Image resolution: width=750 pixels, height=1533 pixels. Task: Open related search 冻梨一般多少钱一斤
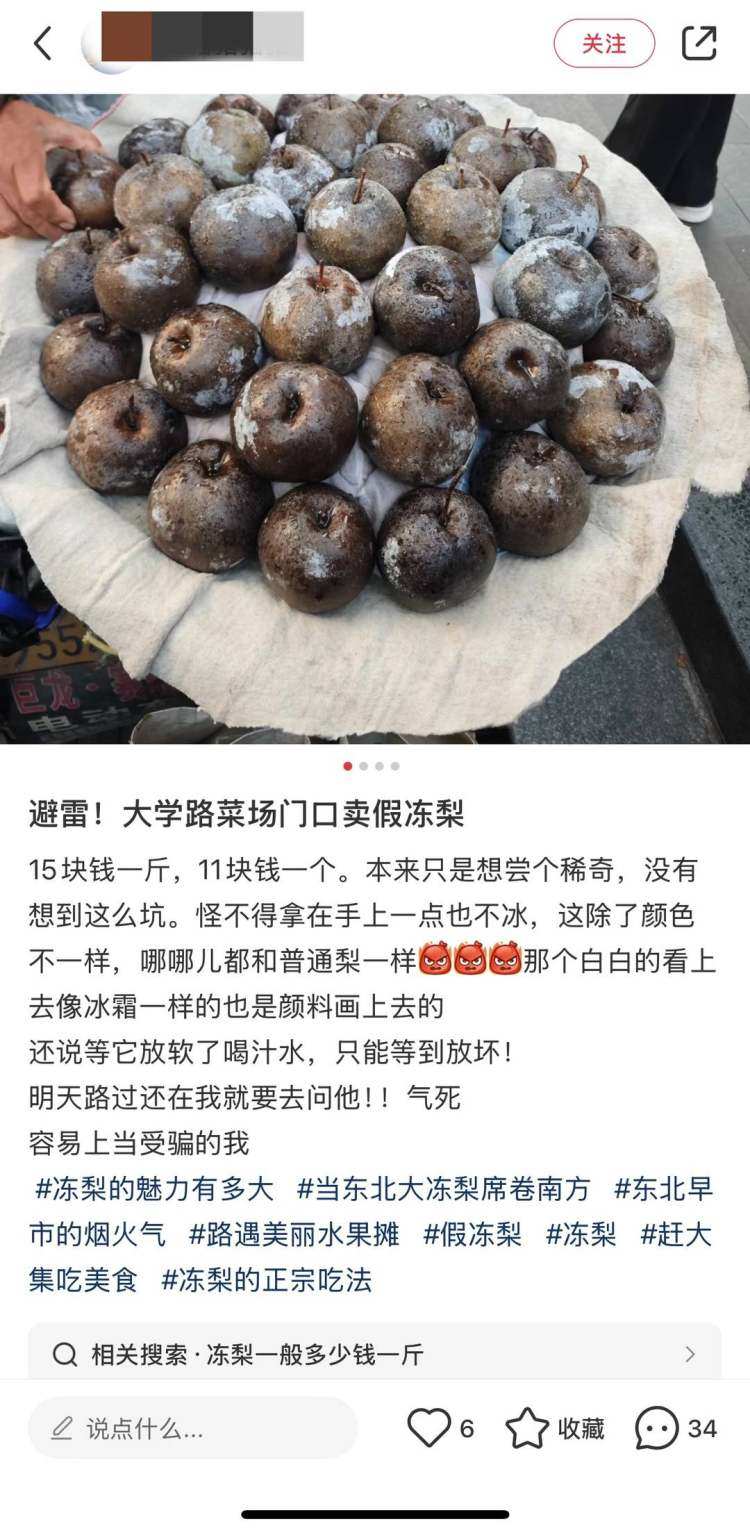tap(375, 1354)
